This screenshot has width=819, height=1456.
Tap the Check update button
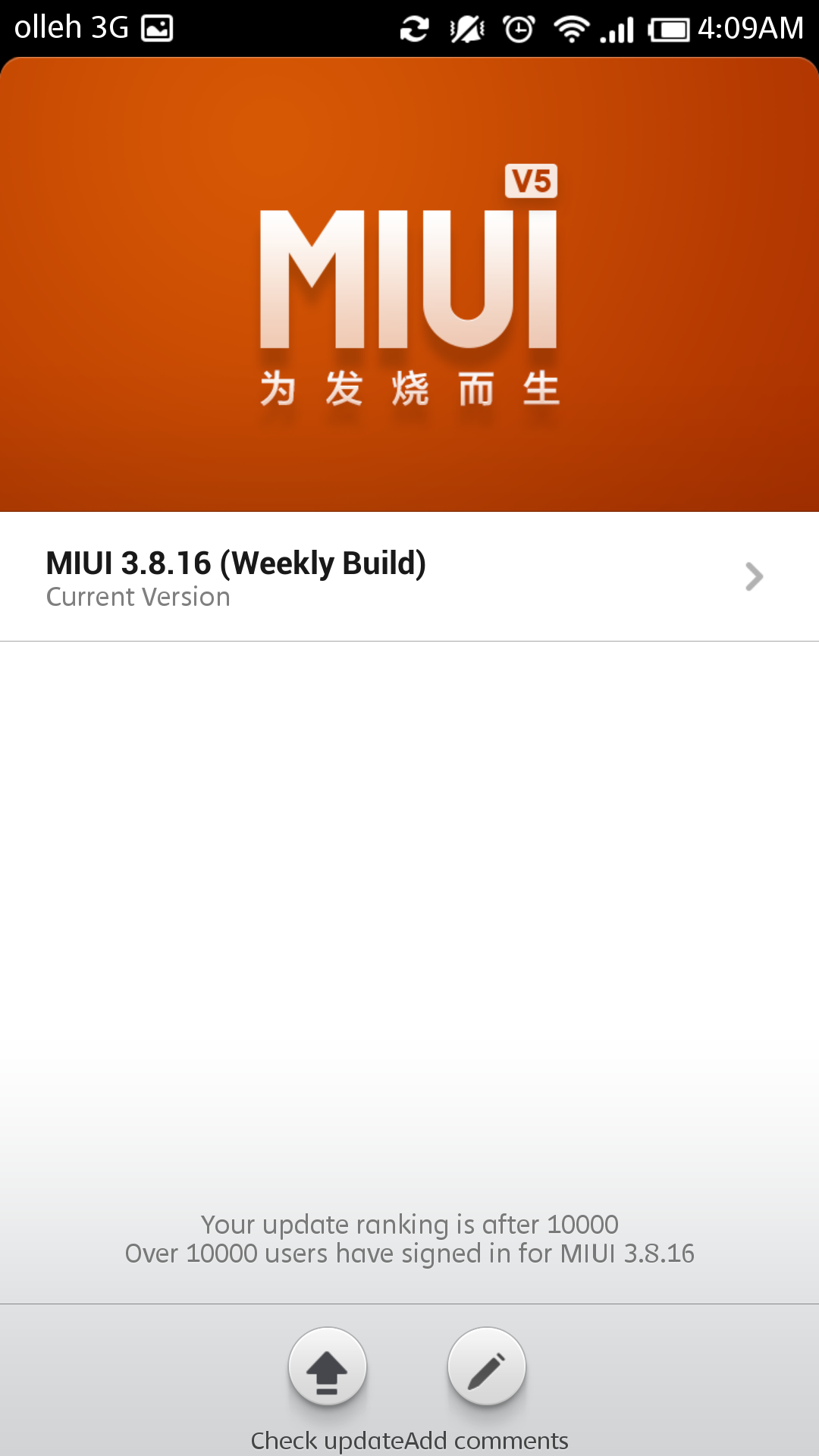point(328,1367)
